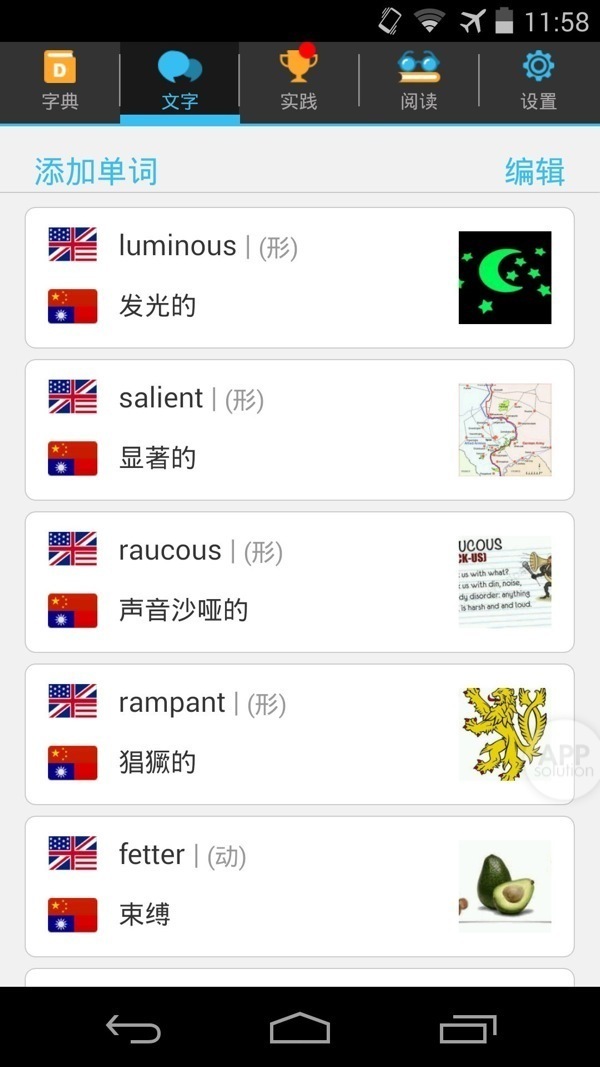Switch to the 字典 dictionary tab

tap(60, 82)
